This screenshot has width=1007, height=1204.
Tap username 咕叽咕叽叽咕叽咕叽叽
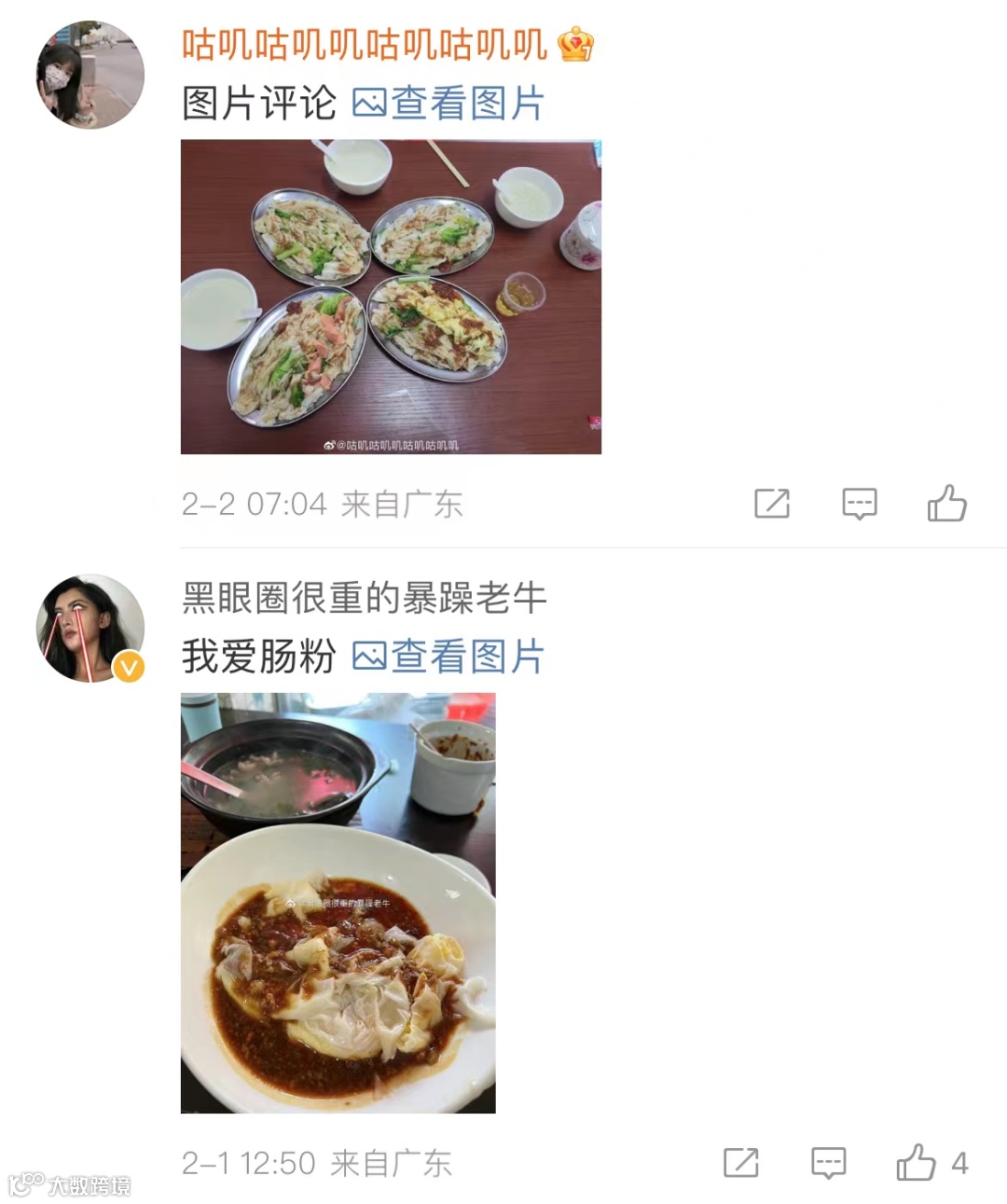pyautogui.click(x=364, y=45)
